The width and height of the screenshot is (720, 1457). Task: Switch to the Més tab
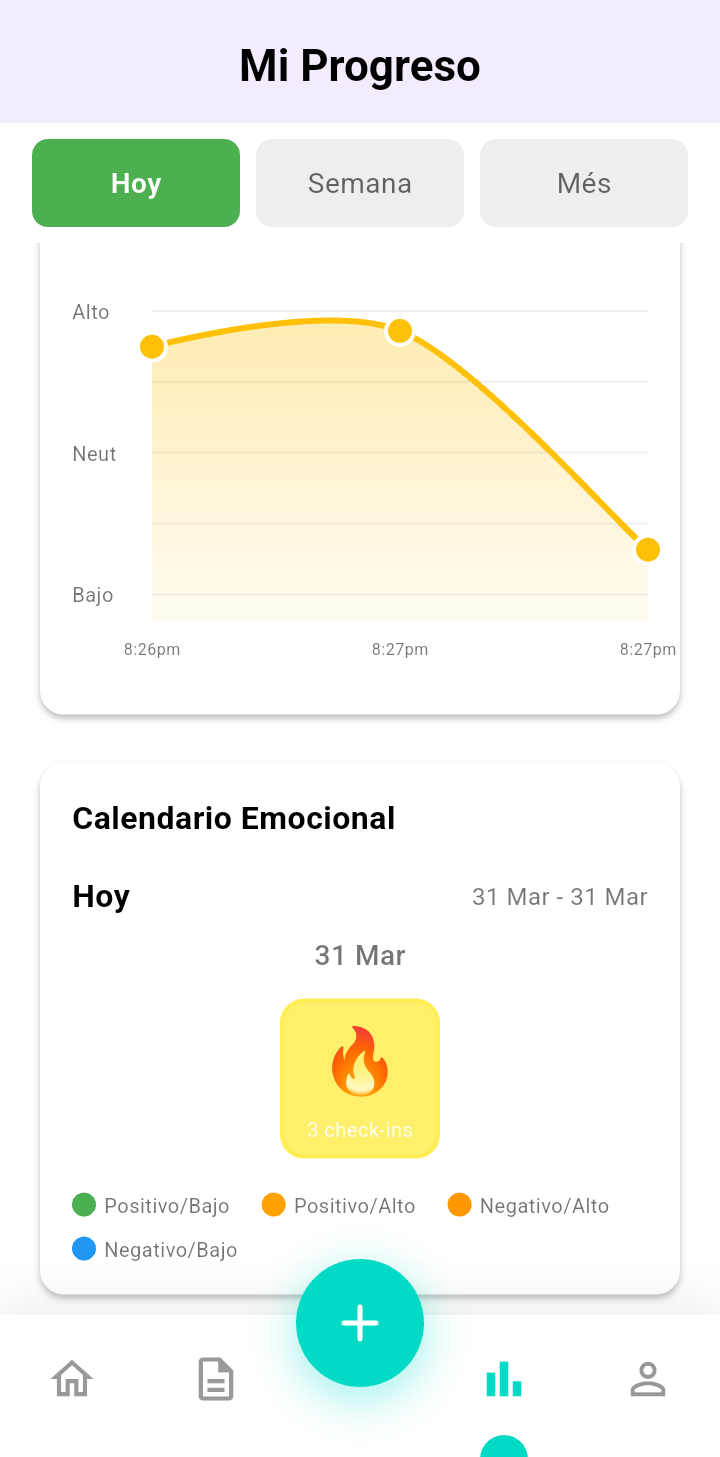583,183
